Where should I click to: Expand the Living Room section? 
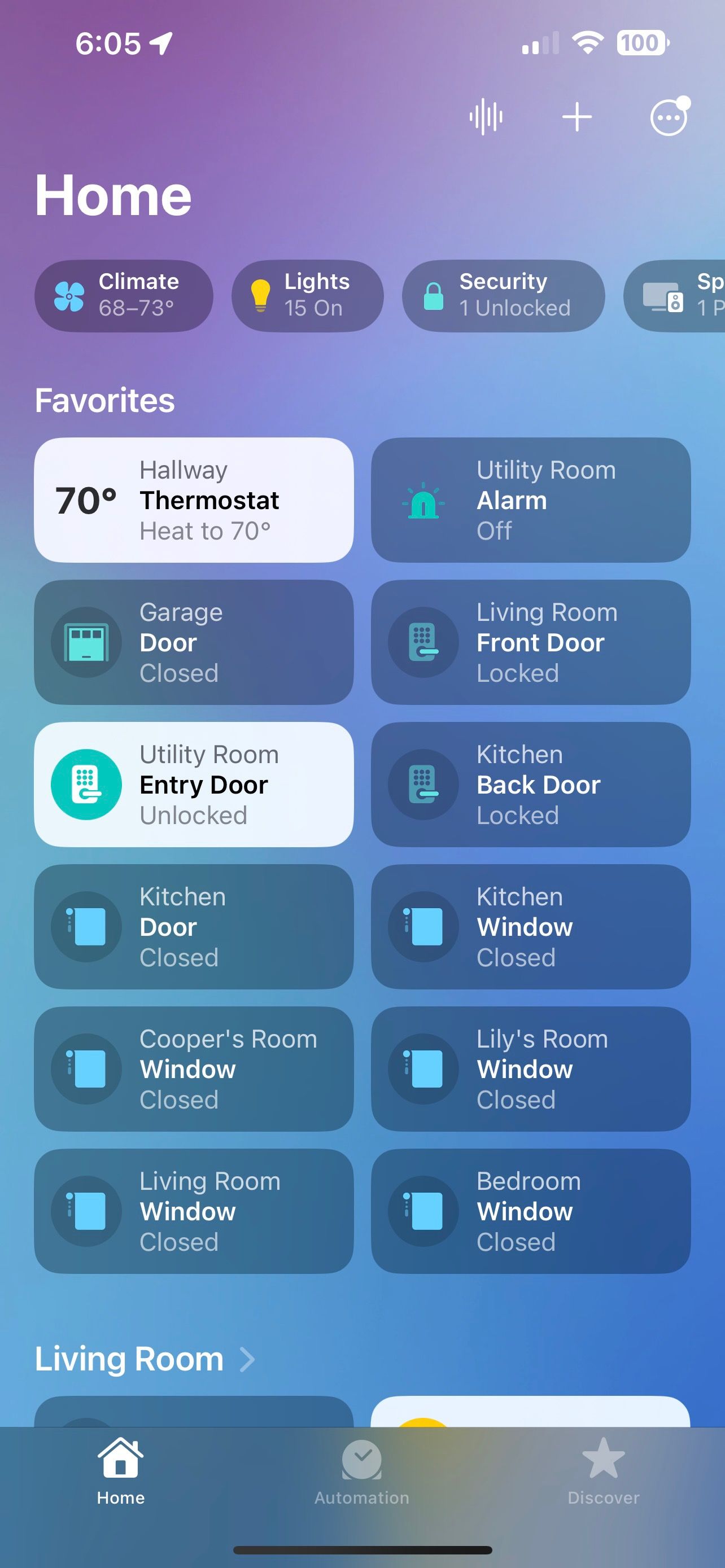point(145,1358)
